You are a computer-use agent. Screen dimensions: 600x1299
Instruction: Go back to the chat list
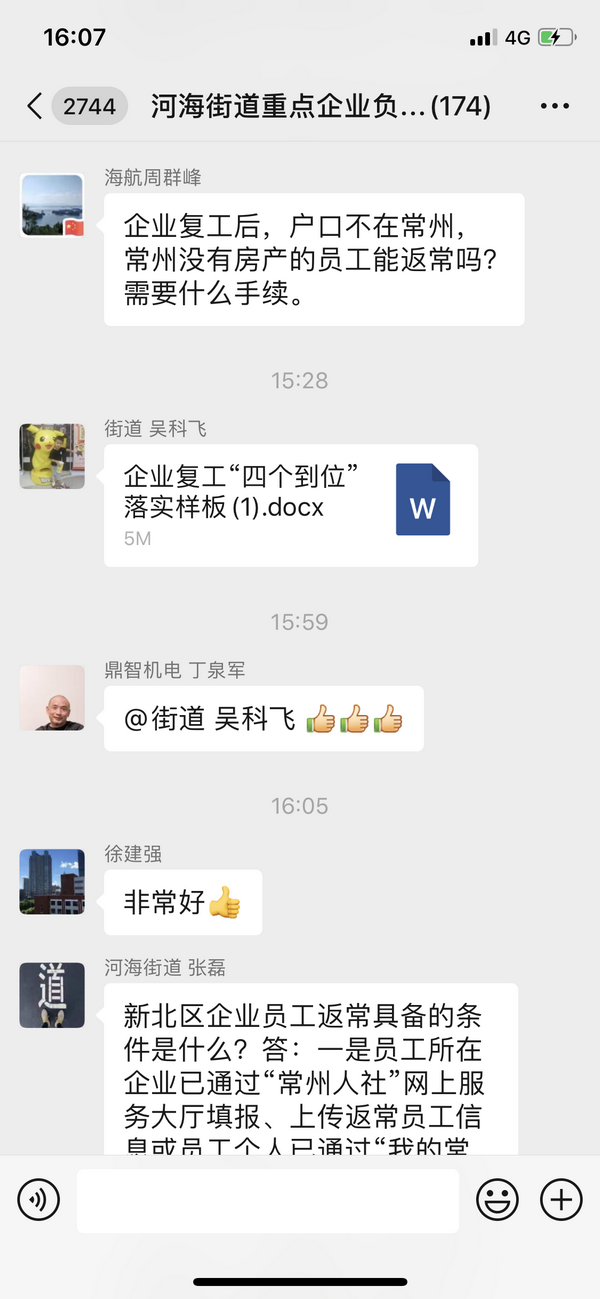[35, 106]
